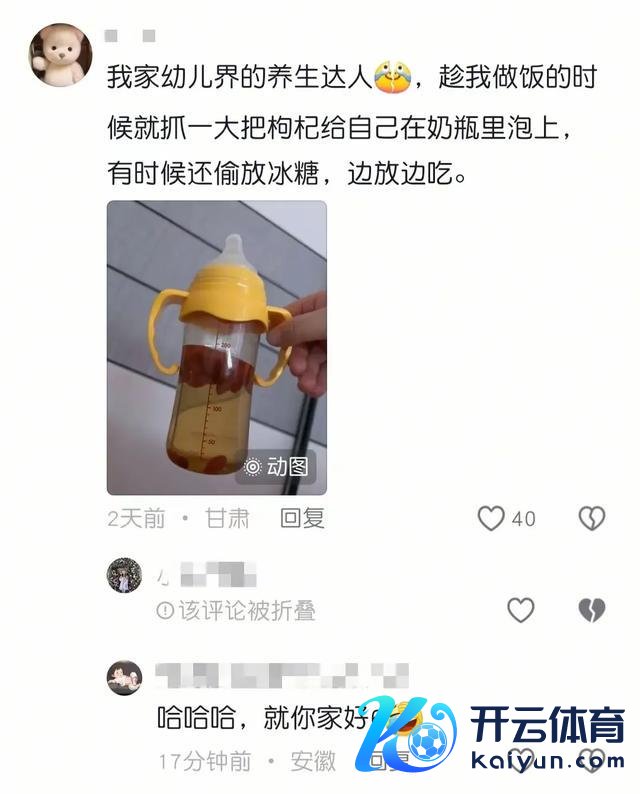Reply to the comment from 甘肃
This screenshot has height=794, width=640.
coord(302,518)
